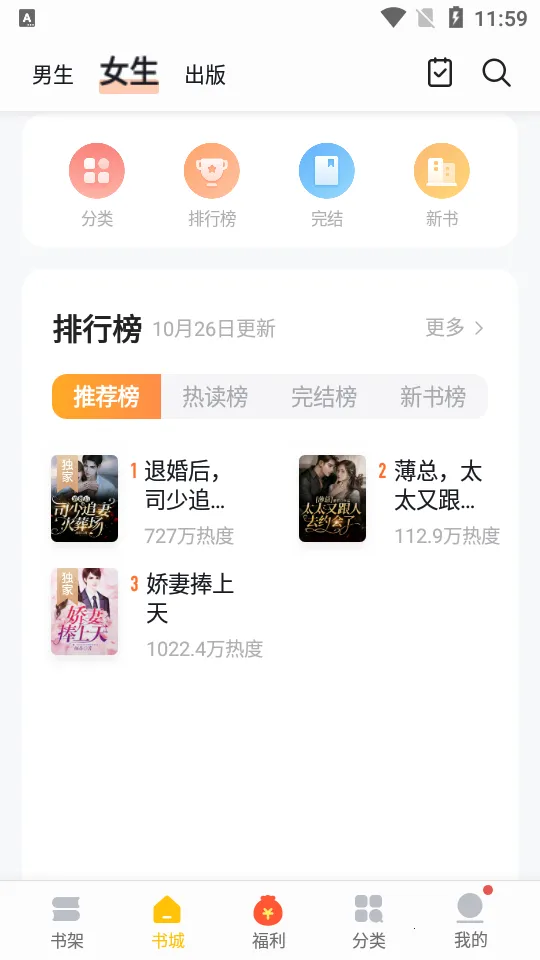540x960 pixels.
Task: Open the search magnifier icon
Action: point(496,73)
